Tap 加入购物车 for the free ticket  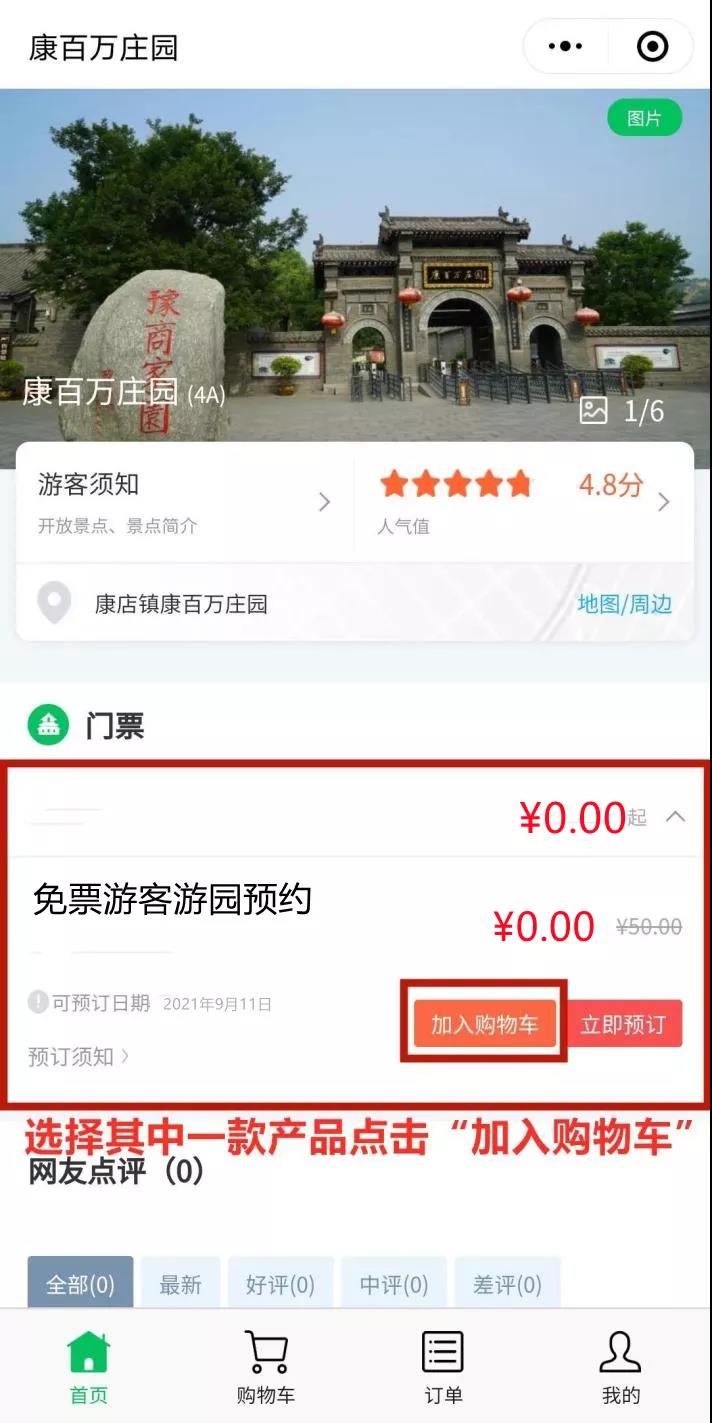pyautogui.click(x=485, y=1024)
